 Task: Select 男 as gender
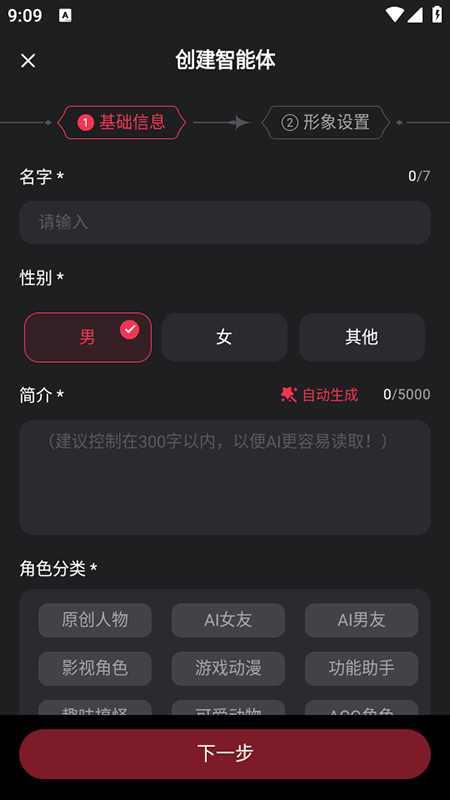88,337
